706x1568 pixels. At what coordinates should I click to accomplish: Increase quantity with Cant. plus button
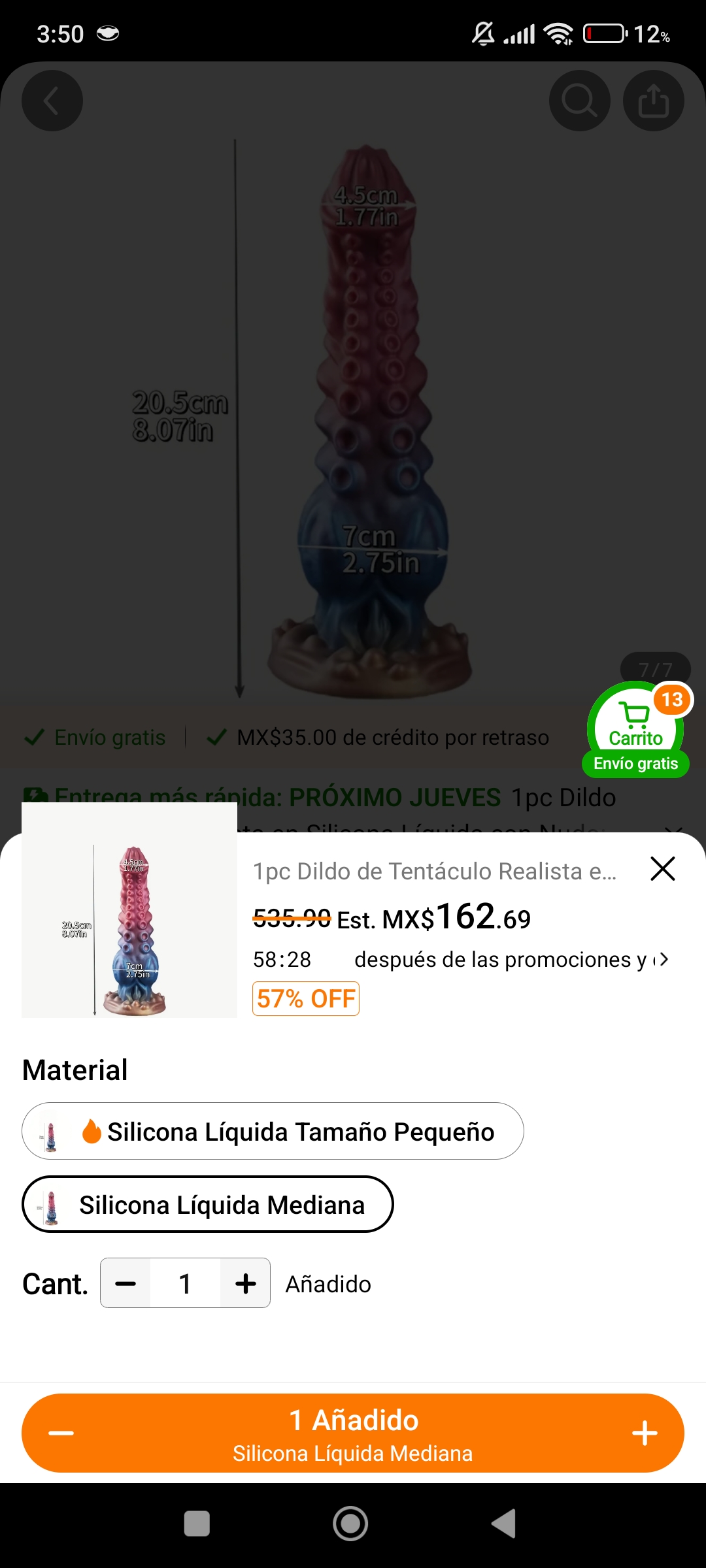tap(246, 1284)
